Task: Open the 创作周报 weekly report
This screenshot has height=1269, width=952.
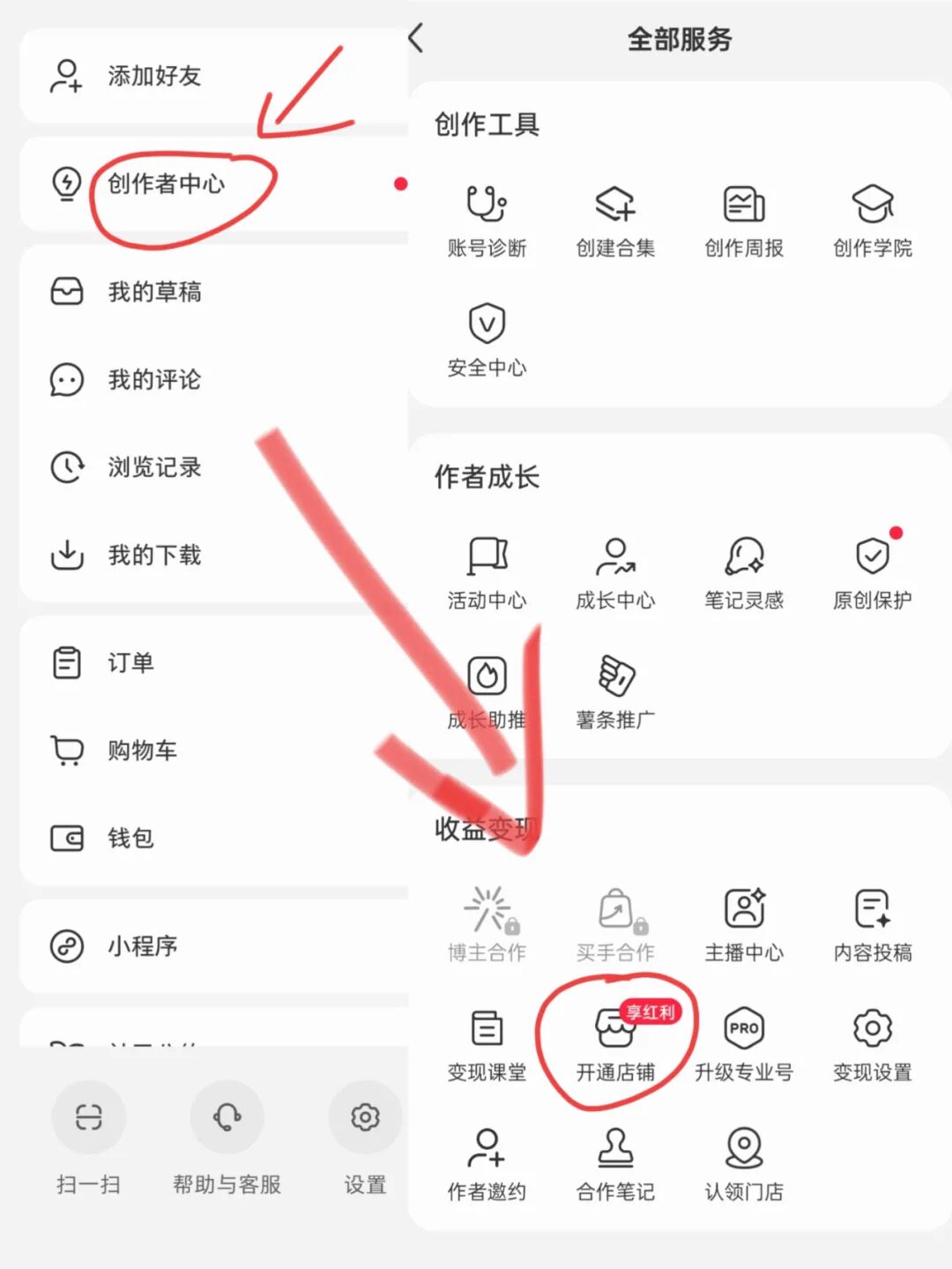Action: coord(743,220)
